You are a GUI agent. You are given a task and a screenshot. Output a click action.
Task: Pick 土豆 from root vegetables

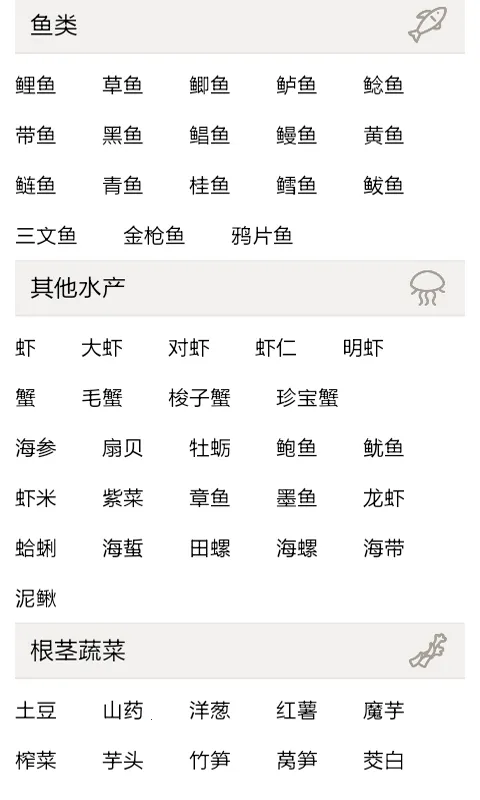click(35, 711)
